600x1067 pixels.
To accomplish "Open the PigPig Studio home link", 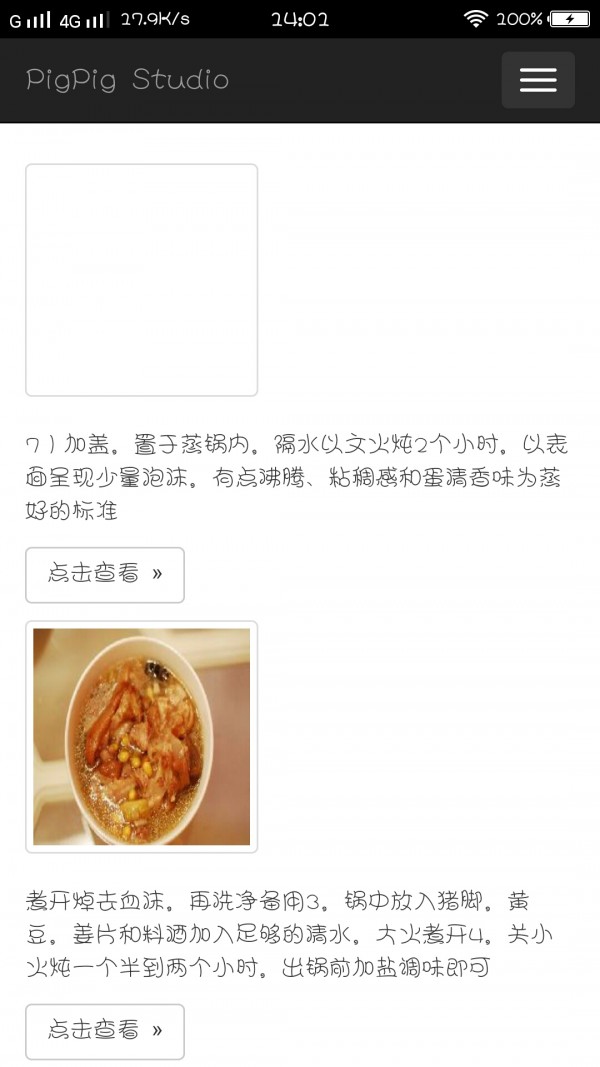I will pos(127,80).
